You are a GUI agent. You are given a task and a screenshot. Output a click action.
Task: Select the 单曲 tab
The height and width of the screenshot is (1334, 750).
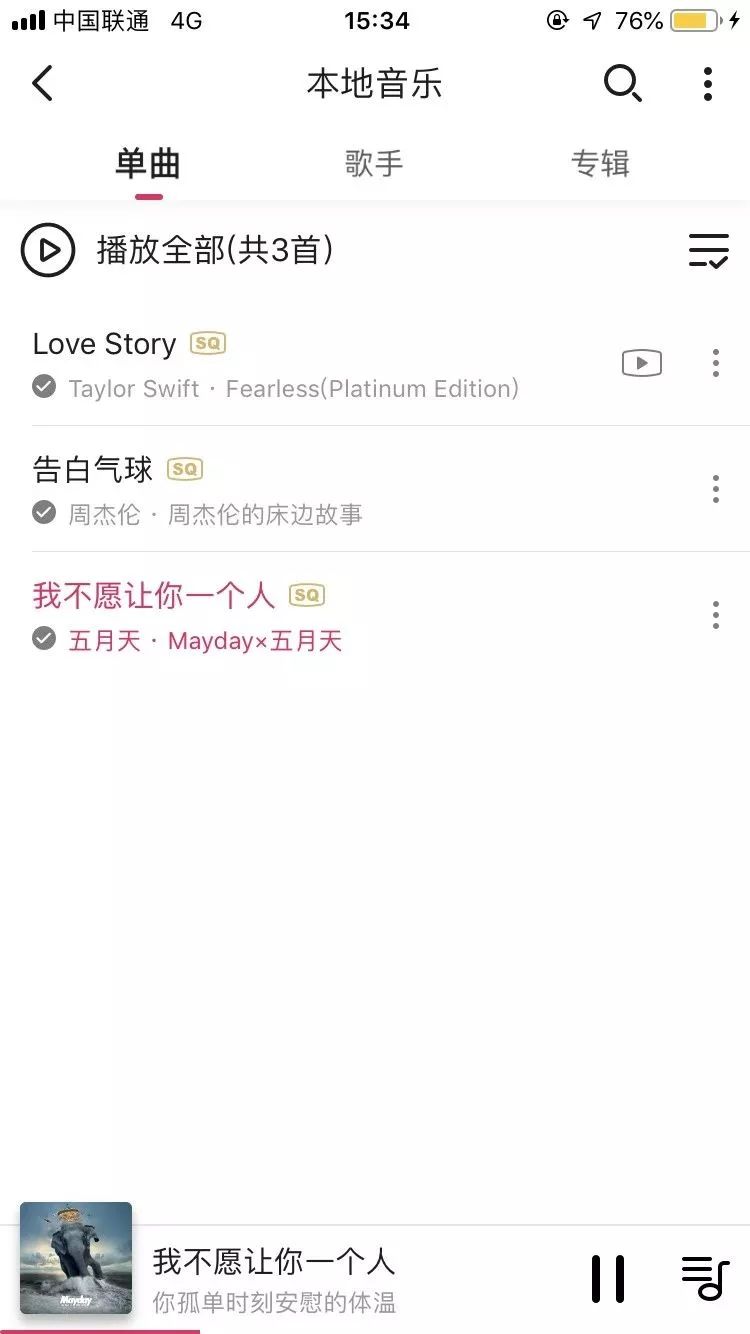[148, 163]
